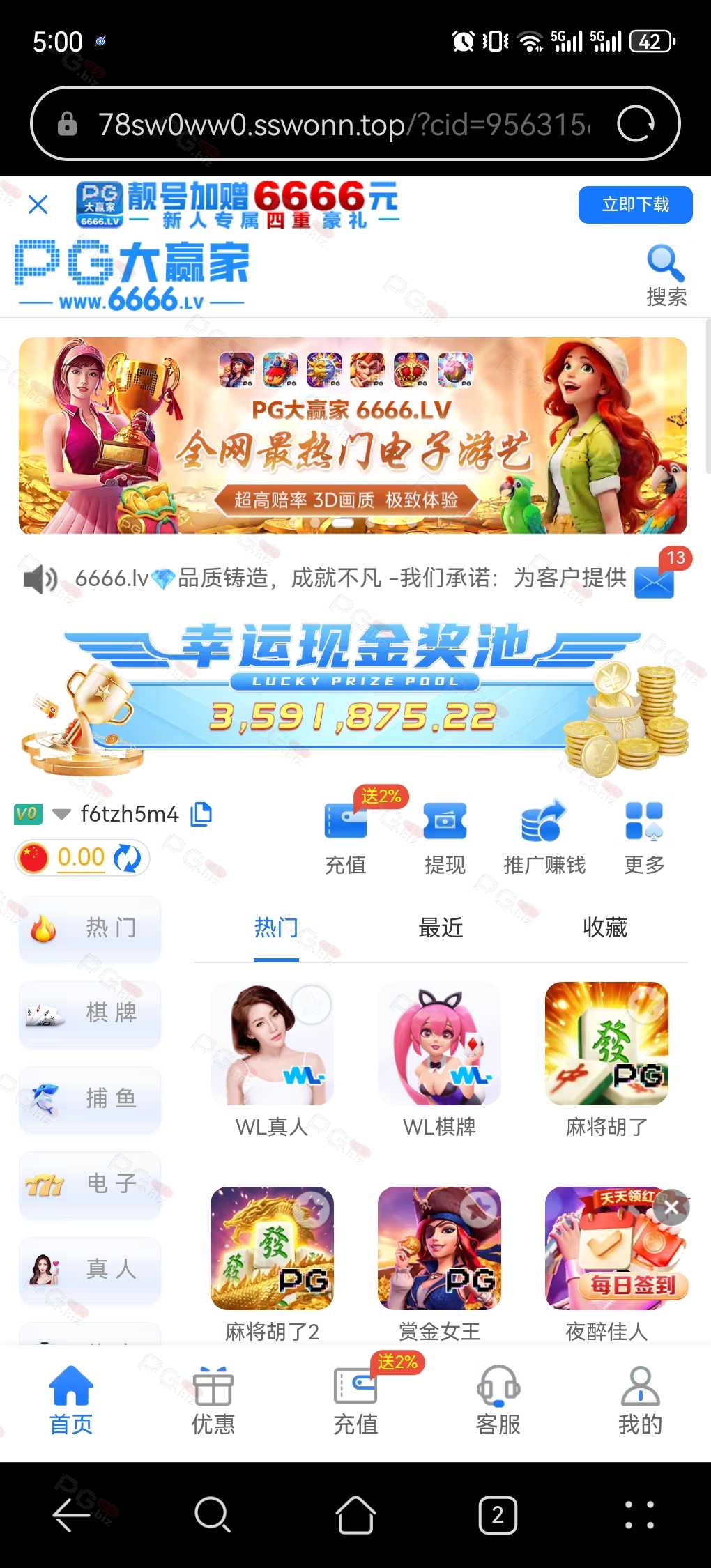Tap the 立即下载 download button
Image resolution: width=711 pixels, height=1568 pixels.
[x=635, y=204]
